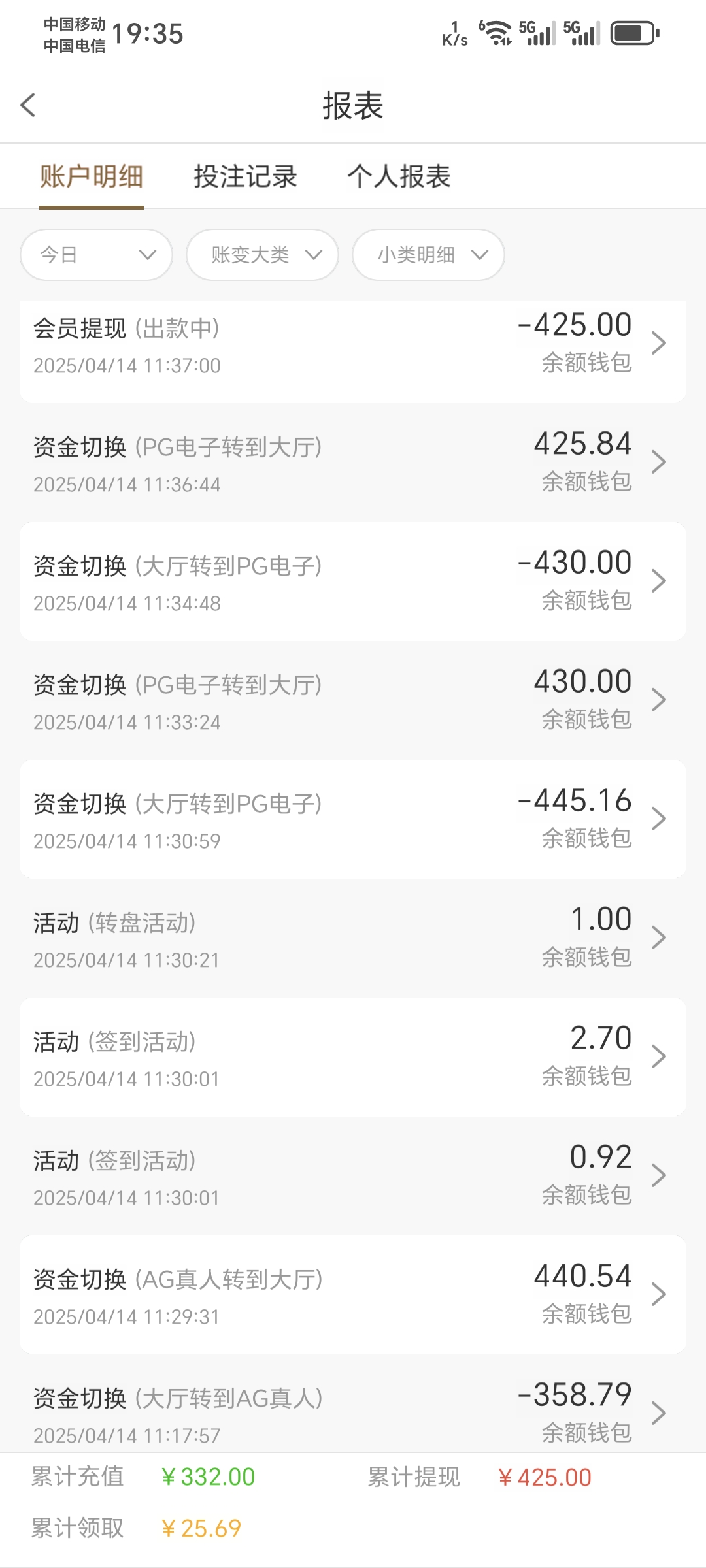View the 签到活动 0.92 record

click(x=353, y=1177)
